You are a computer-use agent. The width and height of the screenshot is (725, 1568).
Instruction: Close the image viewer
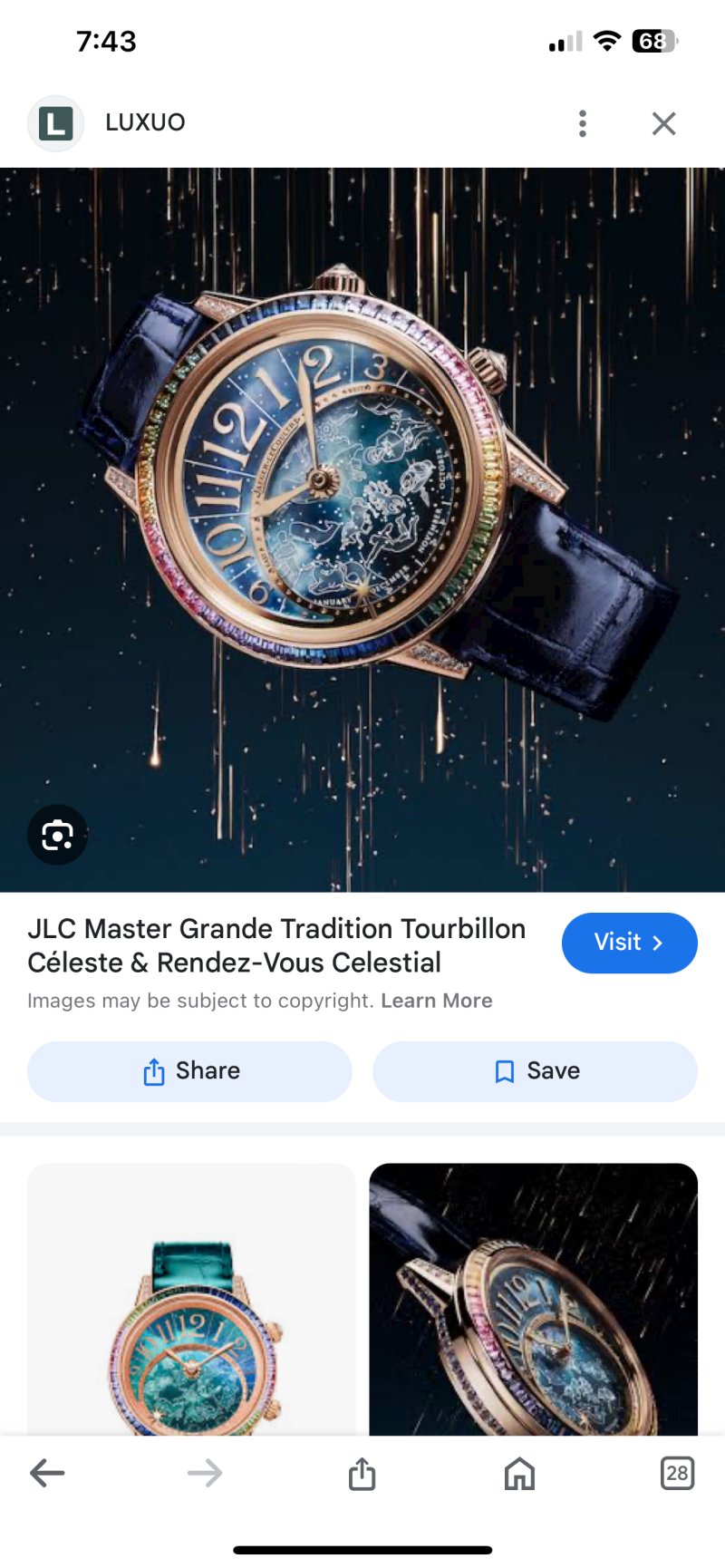663,123
